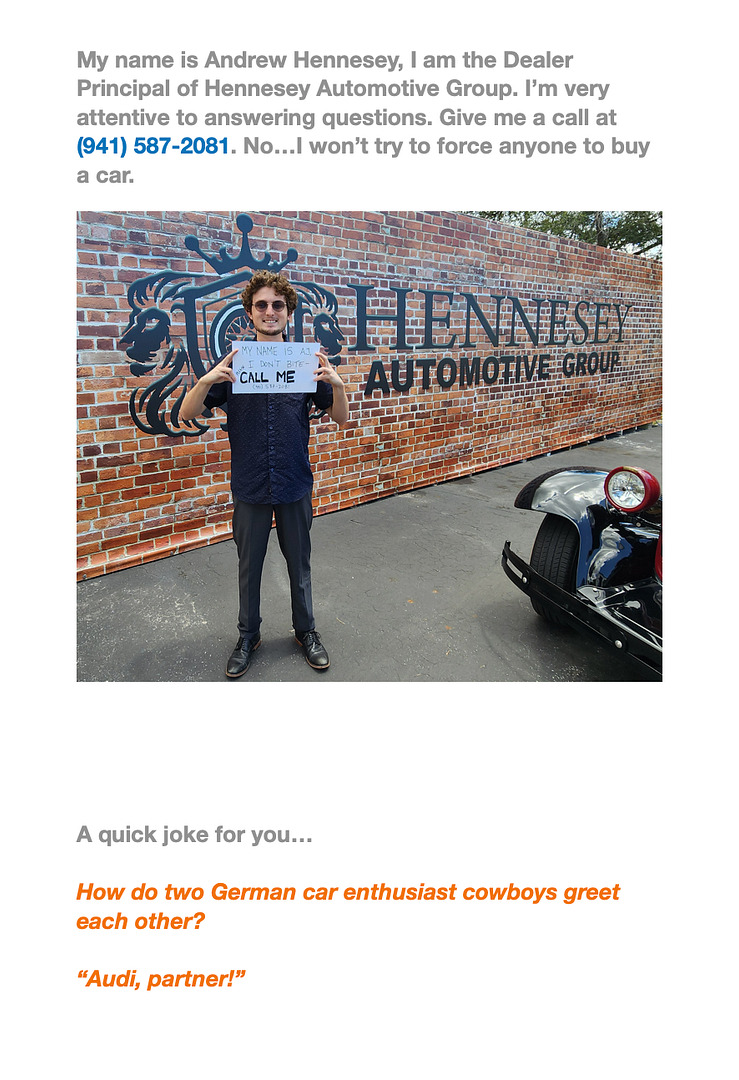
Task: Call the phone number (941) 587-2081
Action: 153,147
